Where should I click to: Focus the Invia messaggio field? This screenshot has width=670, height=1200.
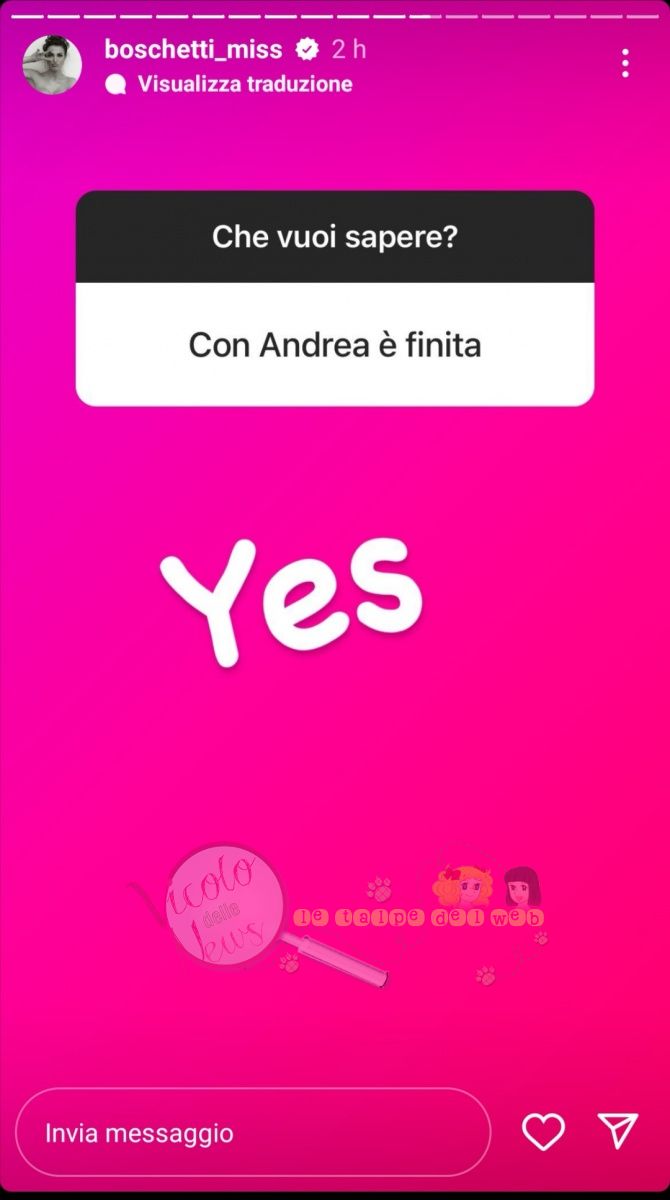252,1133
